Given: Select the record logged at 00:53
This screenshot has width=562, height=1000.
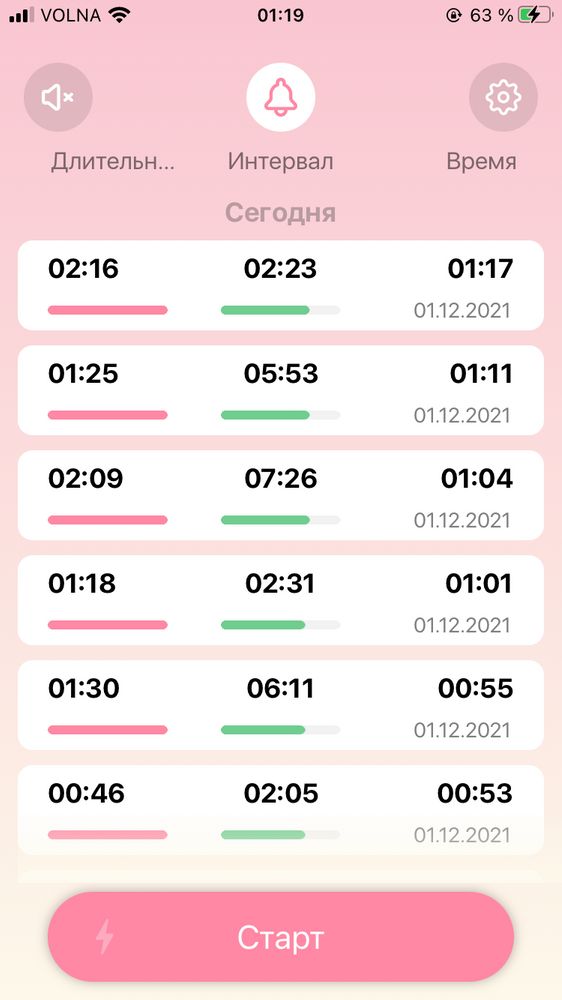Looking at the screenshot, I should pos(281,810).
